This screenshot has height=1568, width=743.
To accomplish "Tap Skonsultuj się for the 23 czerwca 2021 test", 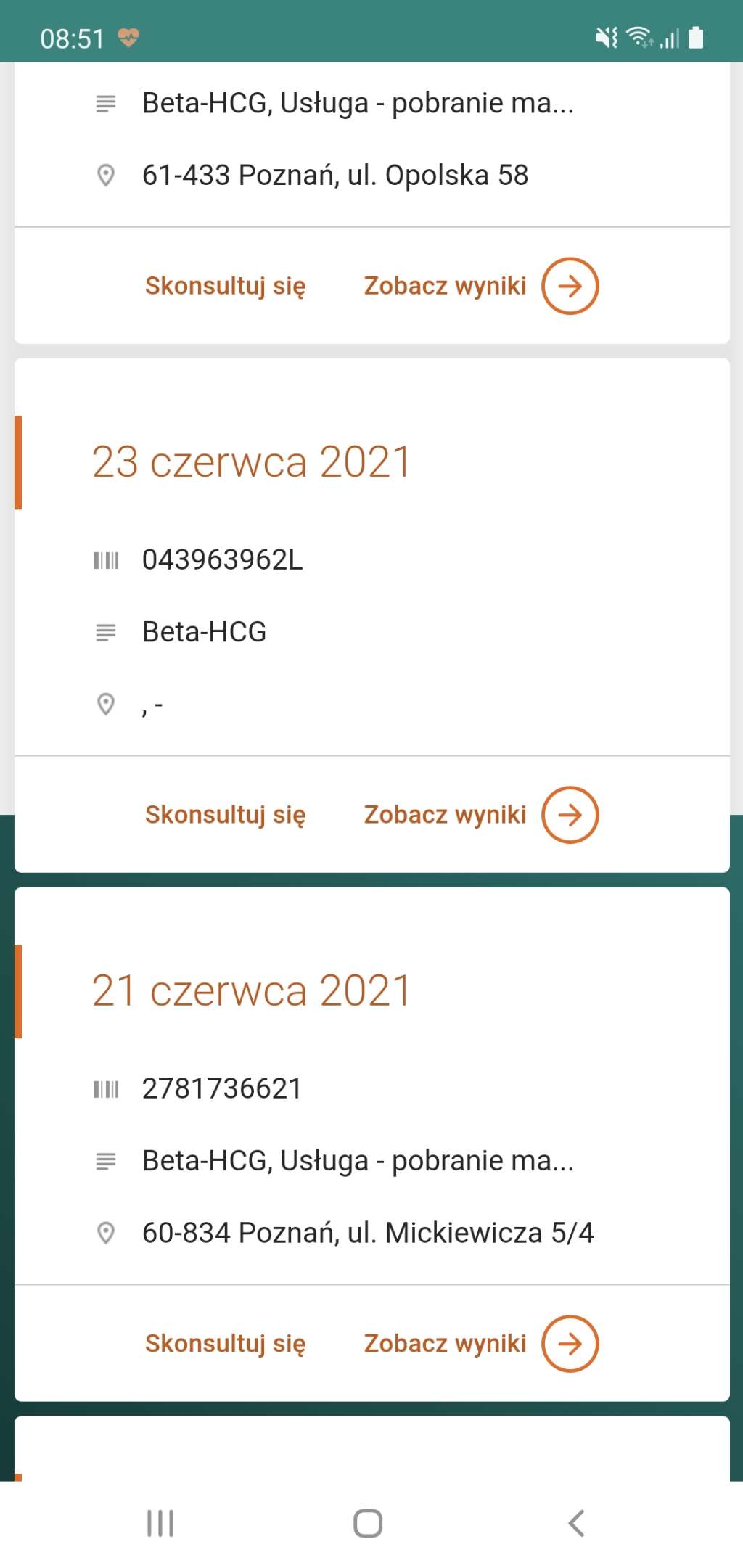I will coord(225,815).
